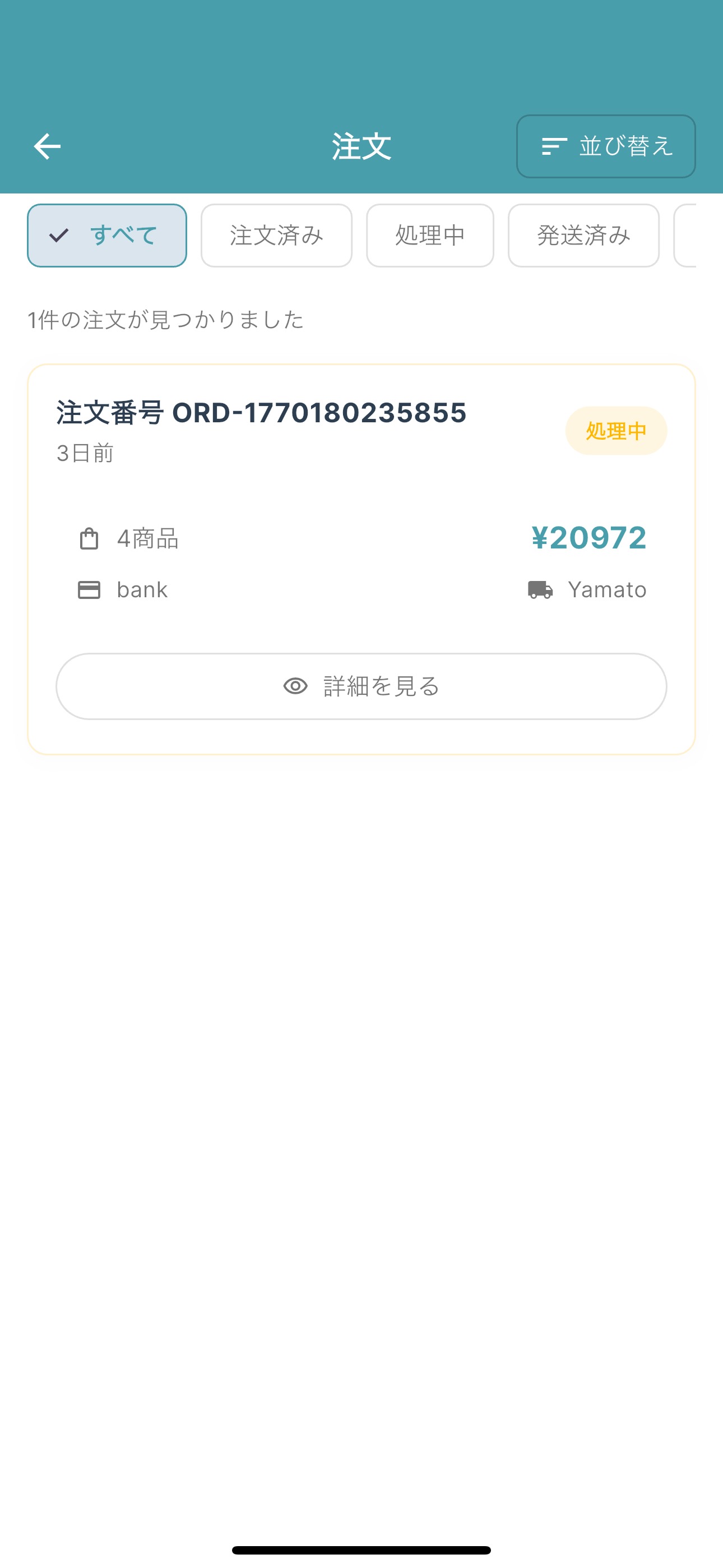The height and width of the screenshot is (1568, 723).
Task: Open the 並び替え sort options
Action: [x=605, y=147]
